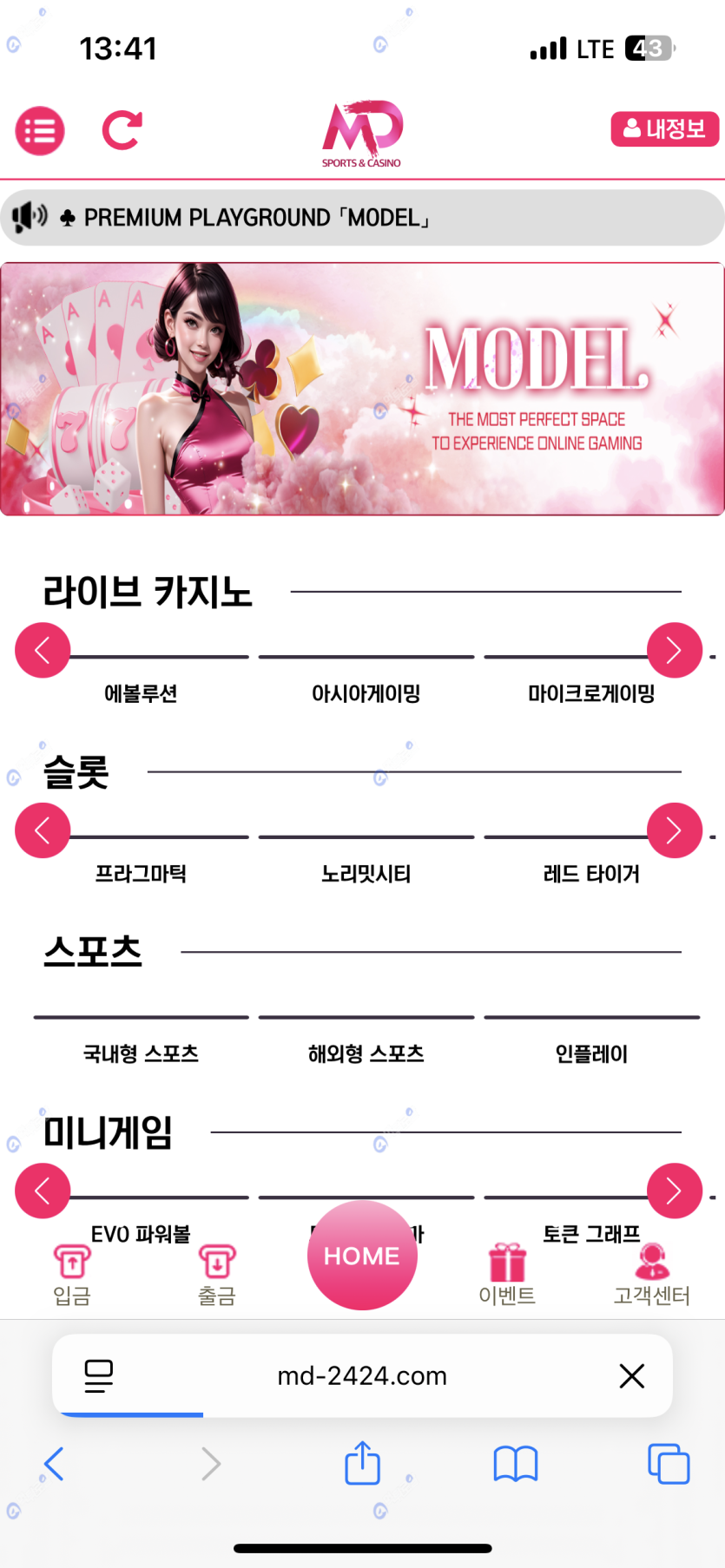Tap the round HOME button

pyautogui.click(x=362, y=1255)
